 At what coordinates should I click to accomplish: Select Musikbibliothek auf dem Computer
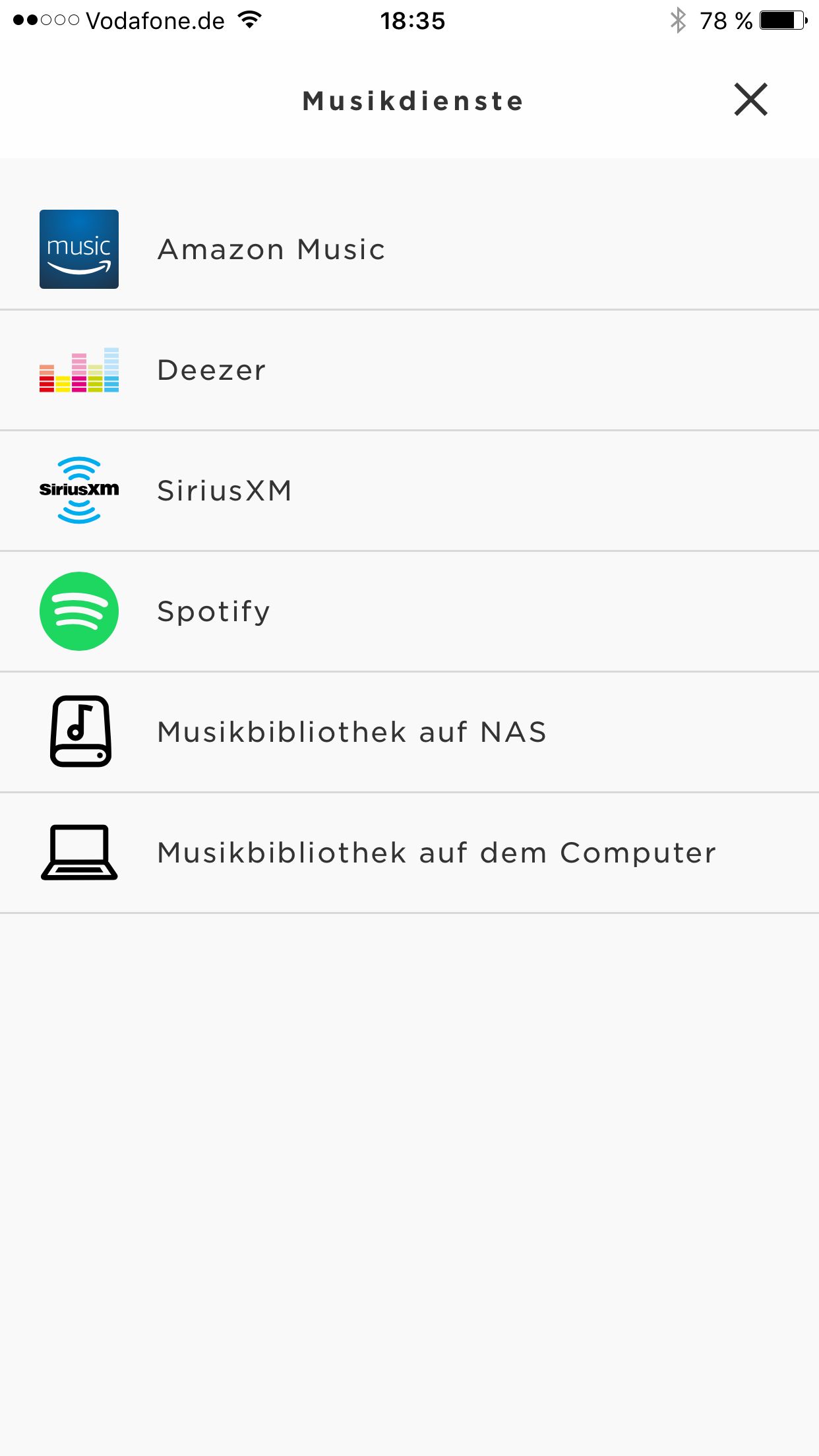tap(409, 853)
